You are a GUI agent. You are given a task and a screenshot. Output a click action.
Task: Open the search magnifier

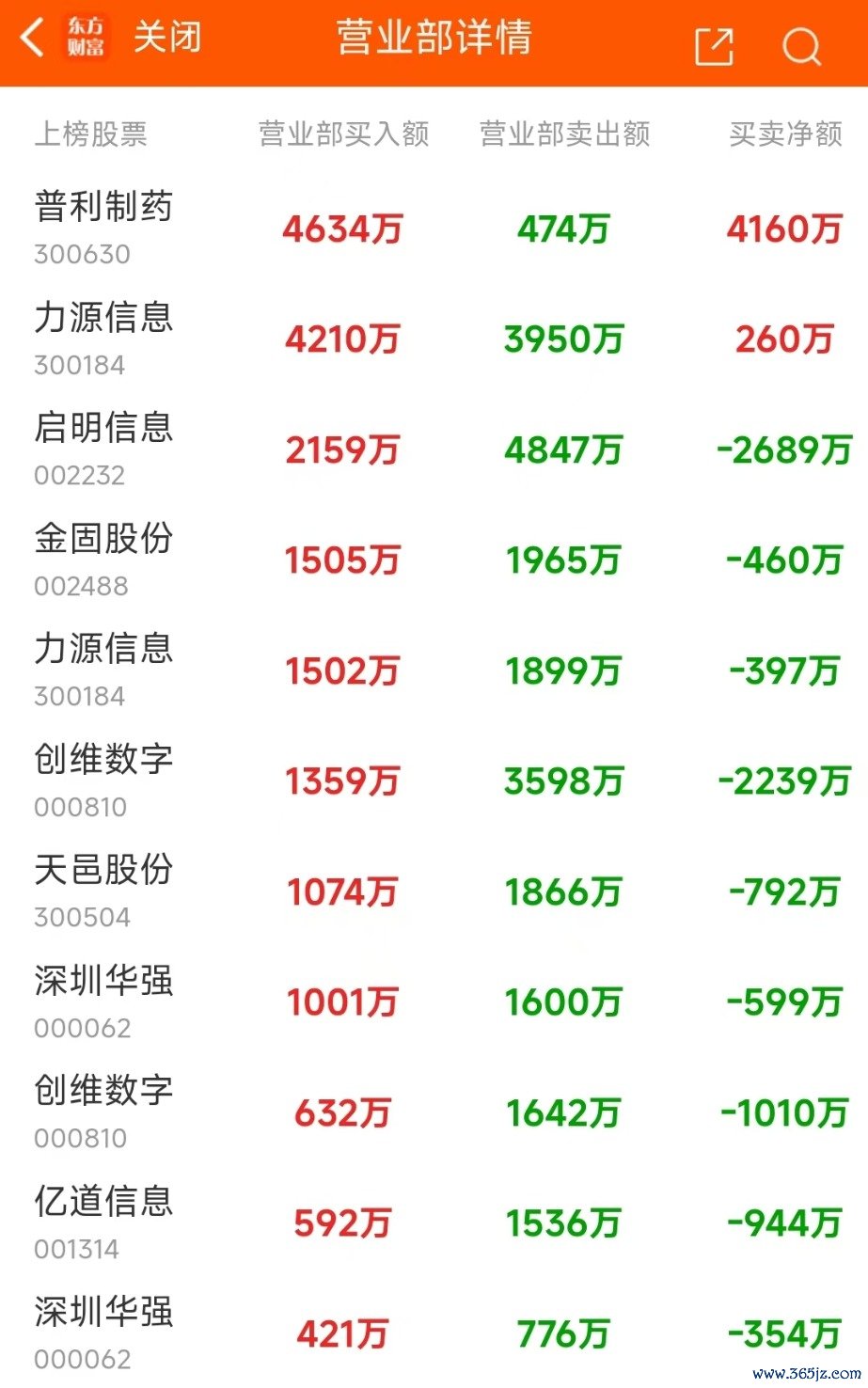pos(801,45)
